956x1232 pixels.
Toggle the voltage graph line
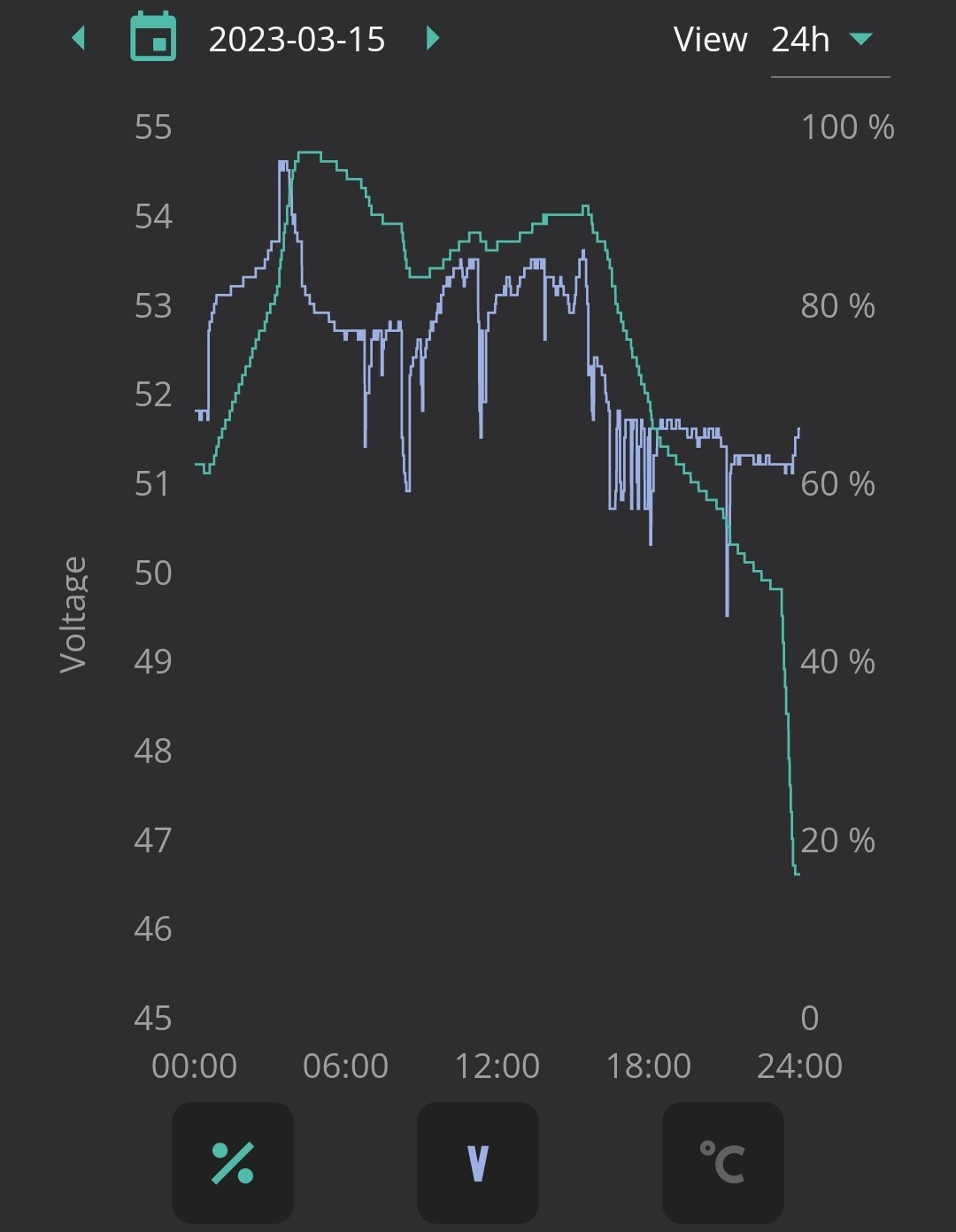point(478,1162)
